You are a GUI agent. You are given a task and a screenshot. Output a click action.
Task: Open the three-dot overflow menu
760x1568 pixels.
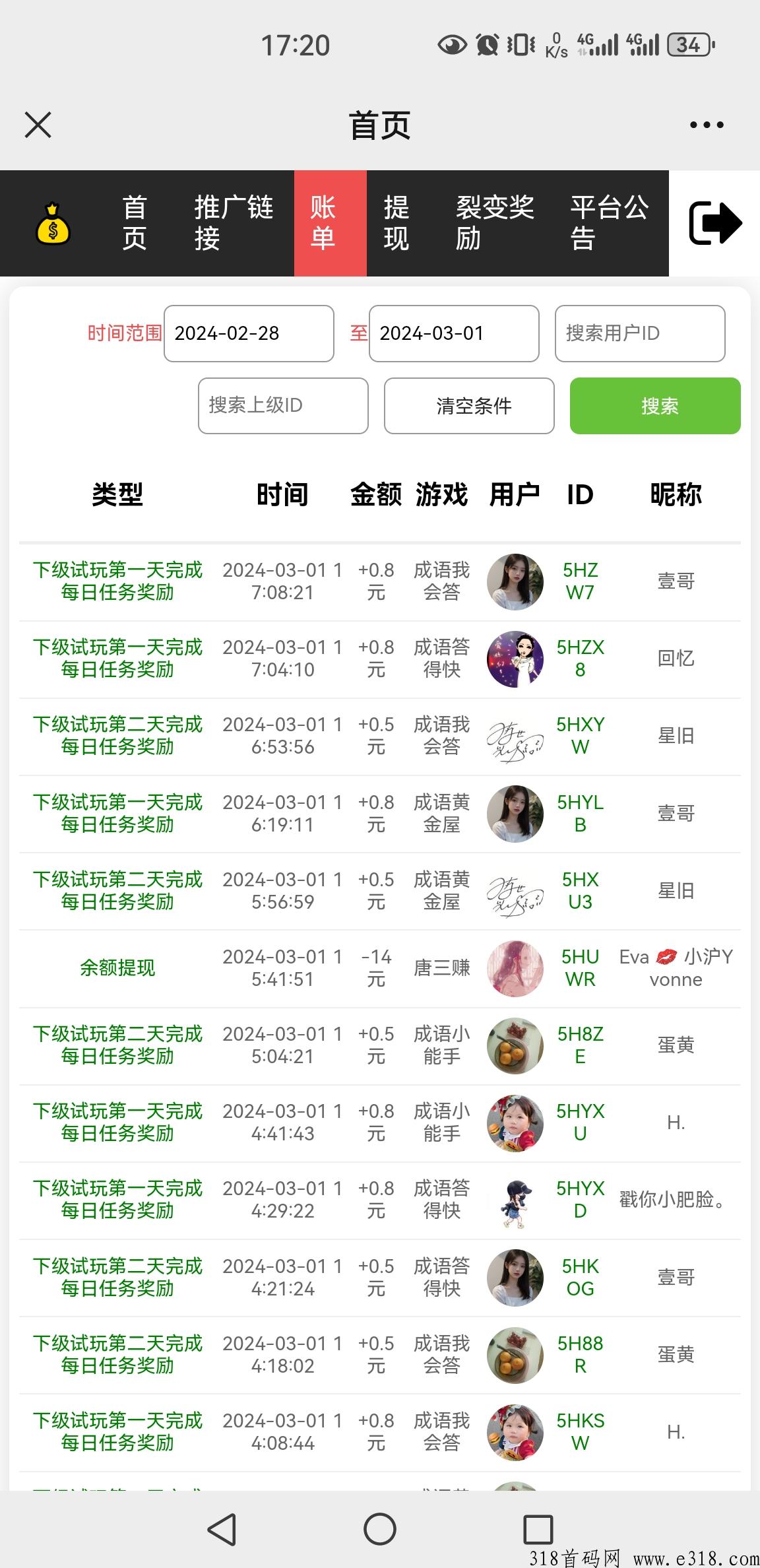click(x=707, y=125)
